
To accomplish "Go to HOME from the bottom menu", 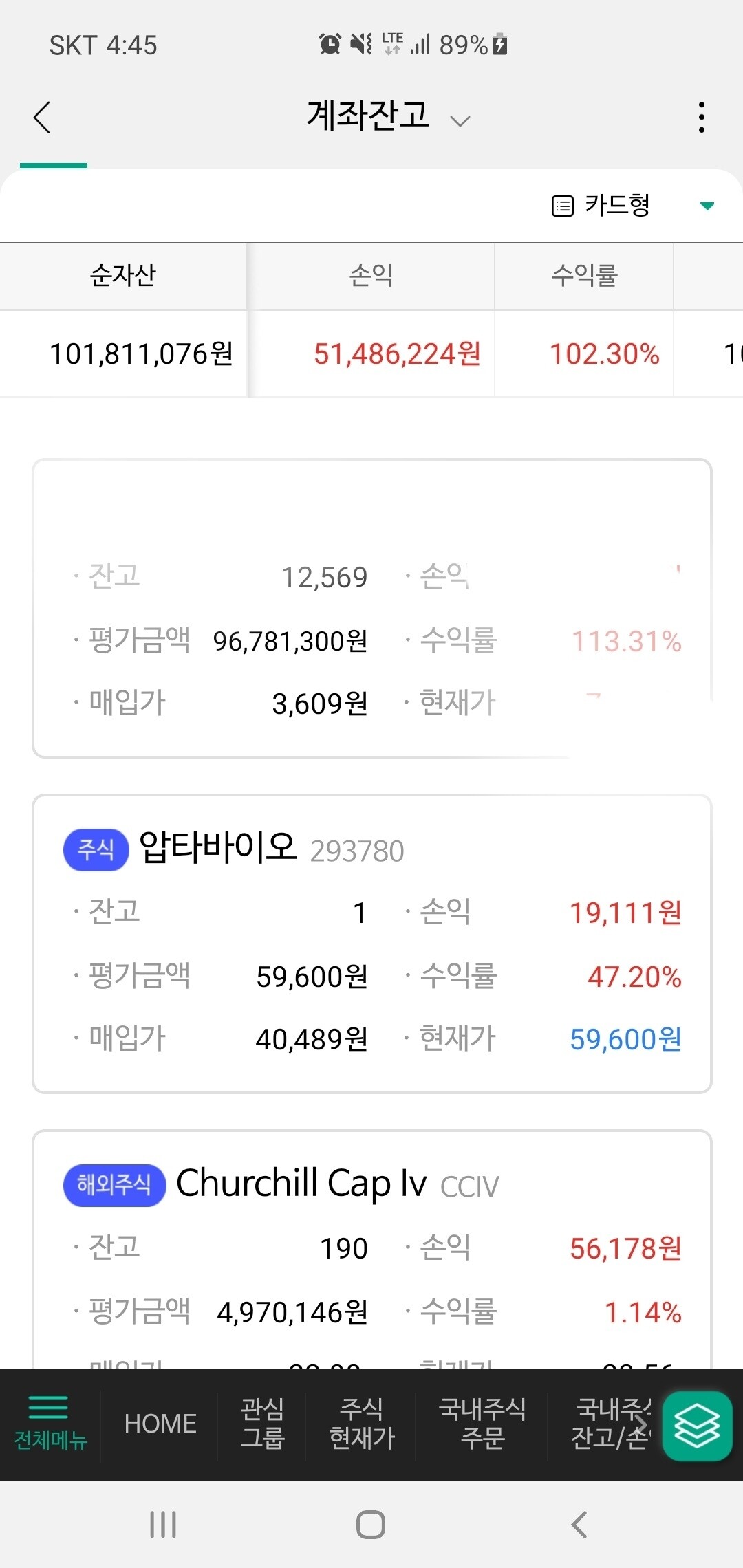I will click(x=159, y=1424).
